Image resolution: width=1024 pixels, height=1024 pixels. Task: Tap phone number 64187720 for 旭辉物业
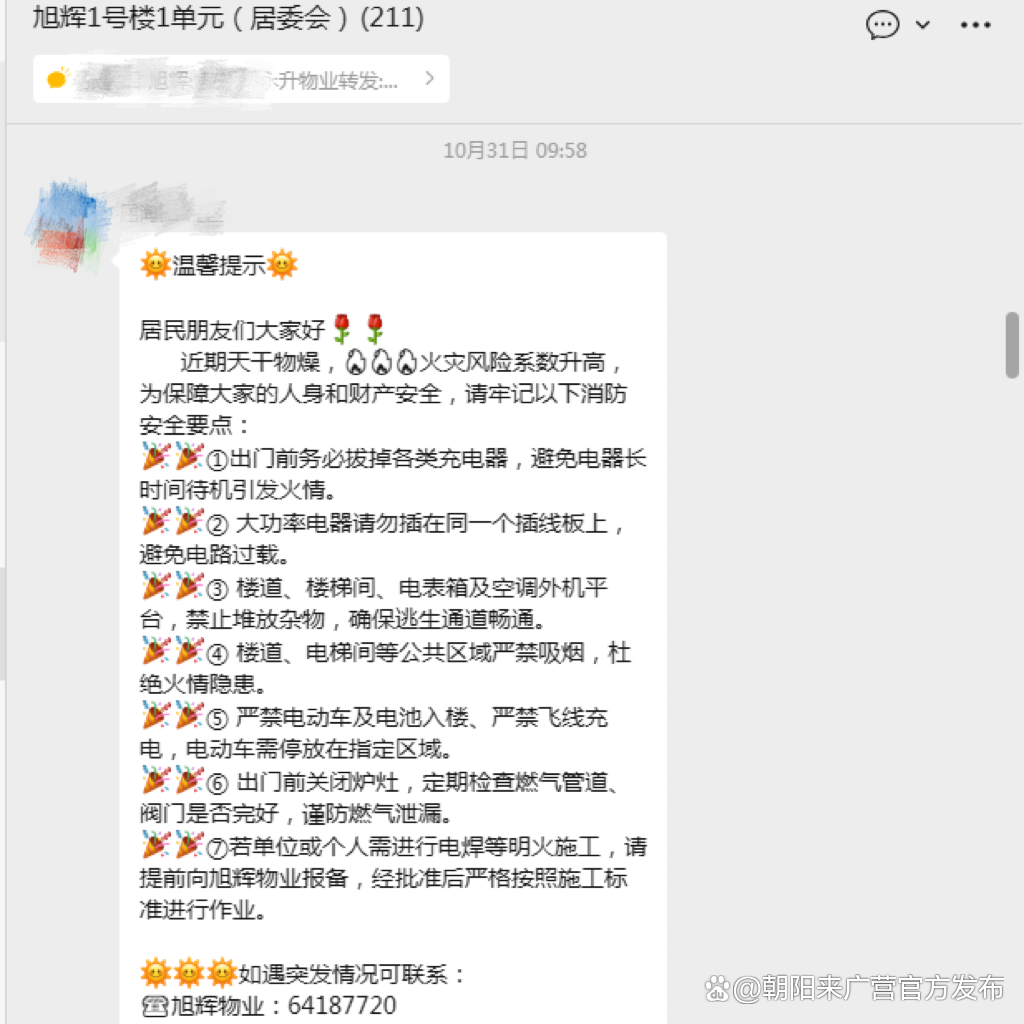342,1005
